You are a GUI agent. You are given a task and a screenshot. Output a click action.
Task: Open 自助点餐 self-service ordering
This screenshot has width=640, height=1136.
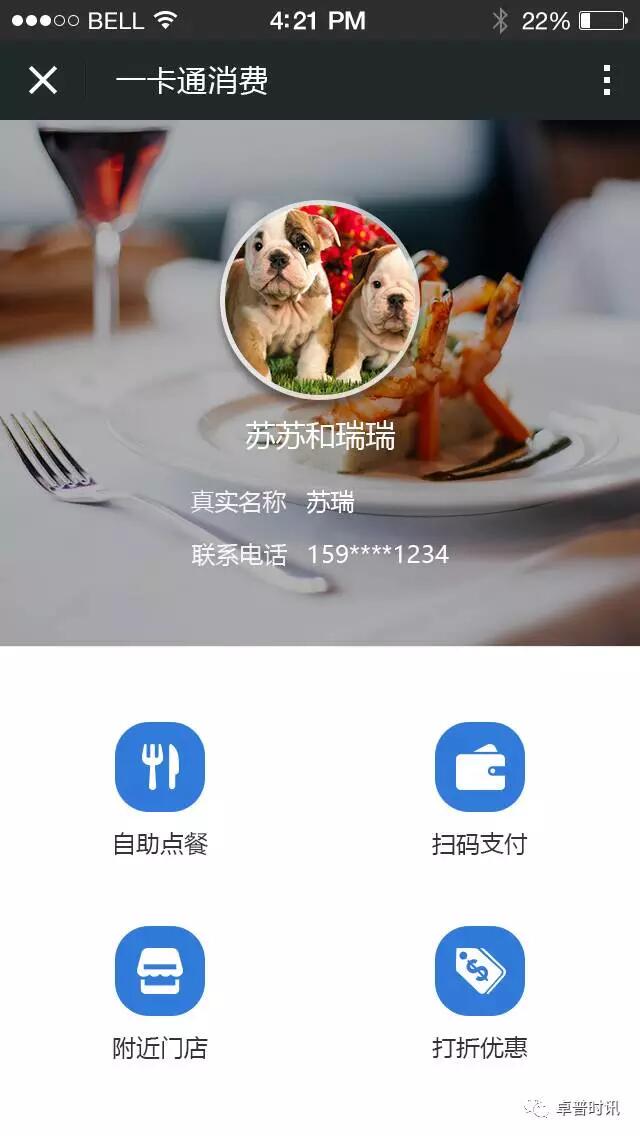(x=160, y=767)
